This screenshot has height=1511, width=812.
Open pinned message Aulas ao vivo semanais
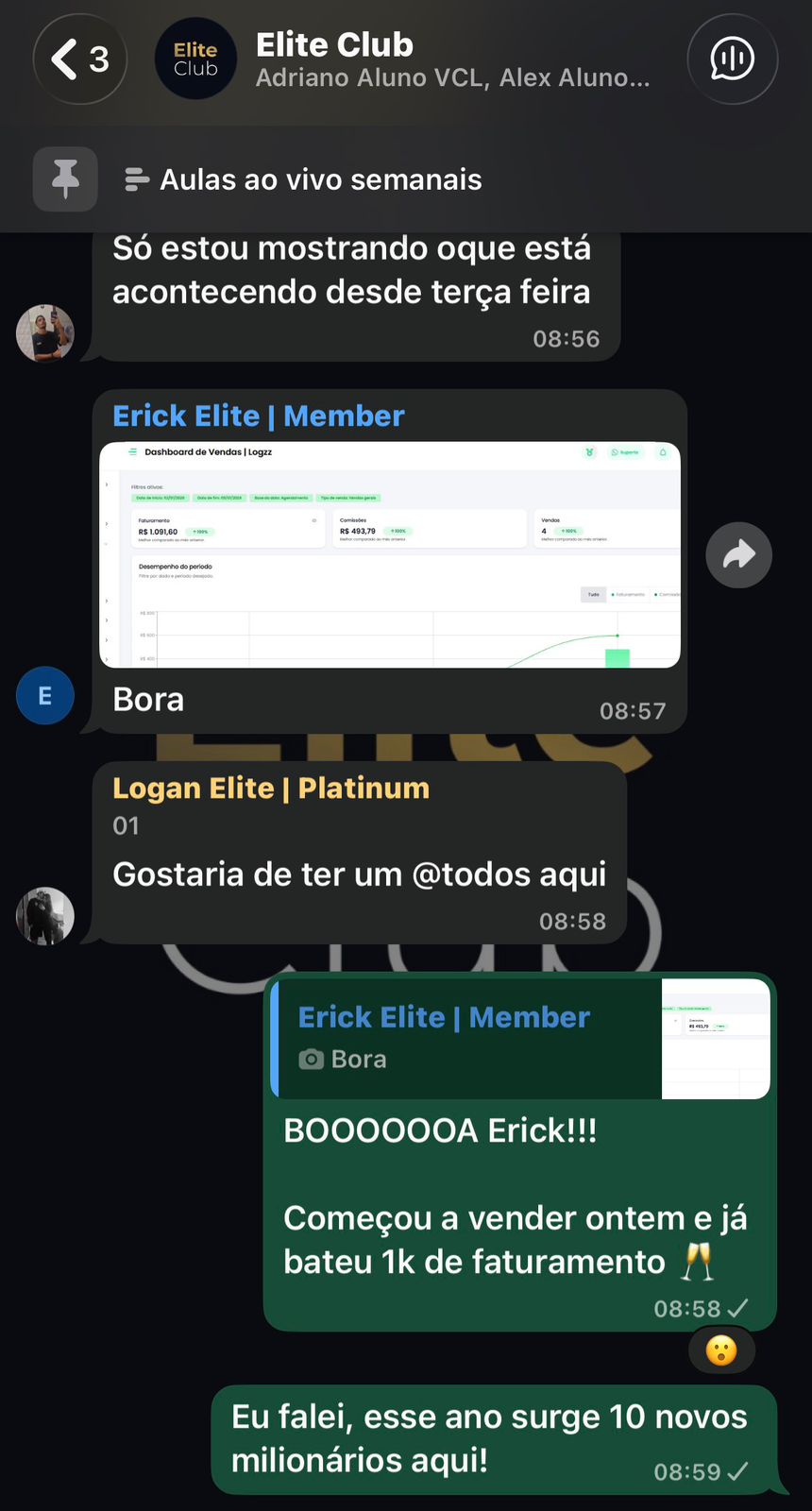[x=321, y=179]
